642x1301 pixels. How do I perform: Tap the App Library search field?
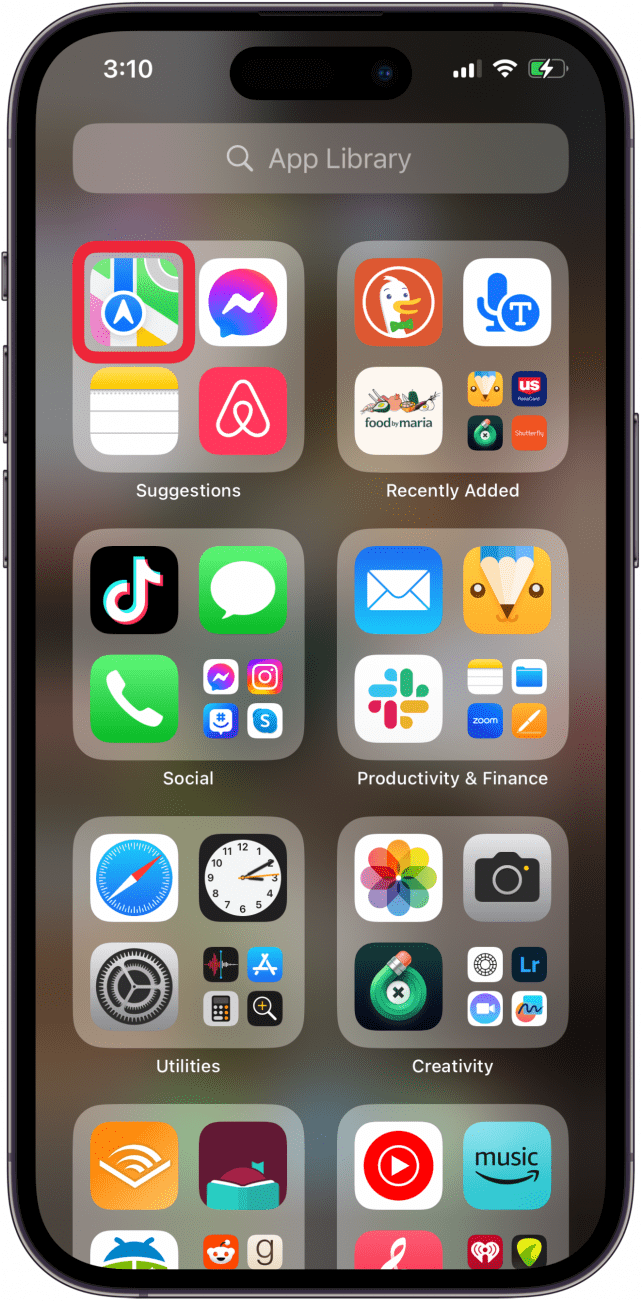(x=320, y=159)
